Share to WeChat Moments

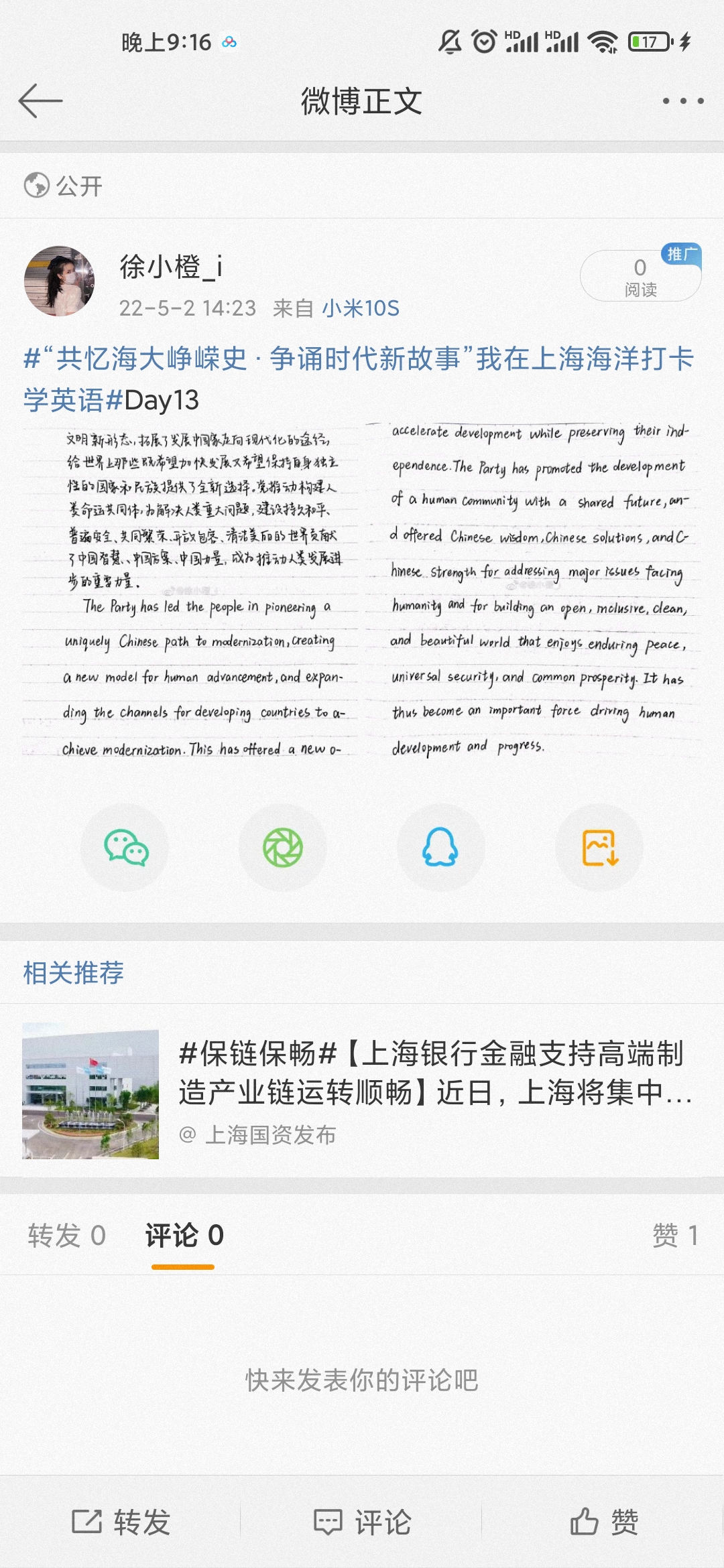pyautogui.click(x=283, y=848)
